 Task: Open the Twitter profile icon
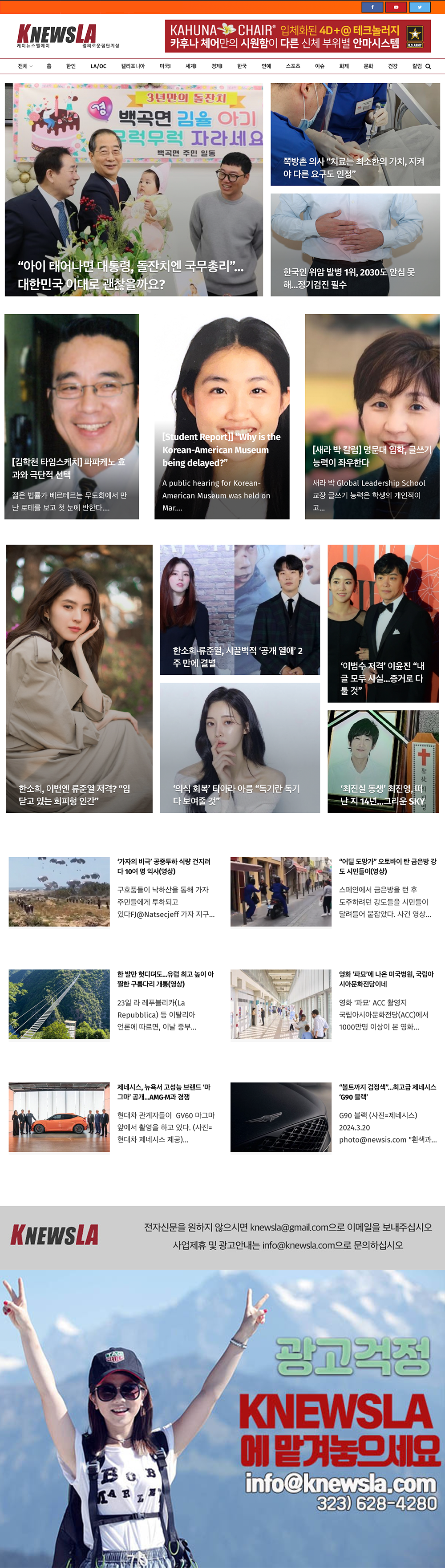click(420, 7)
